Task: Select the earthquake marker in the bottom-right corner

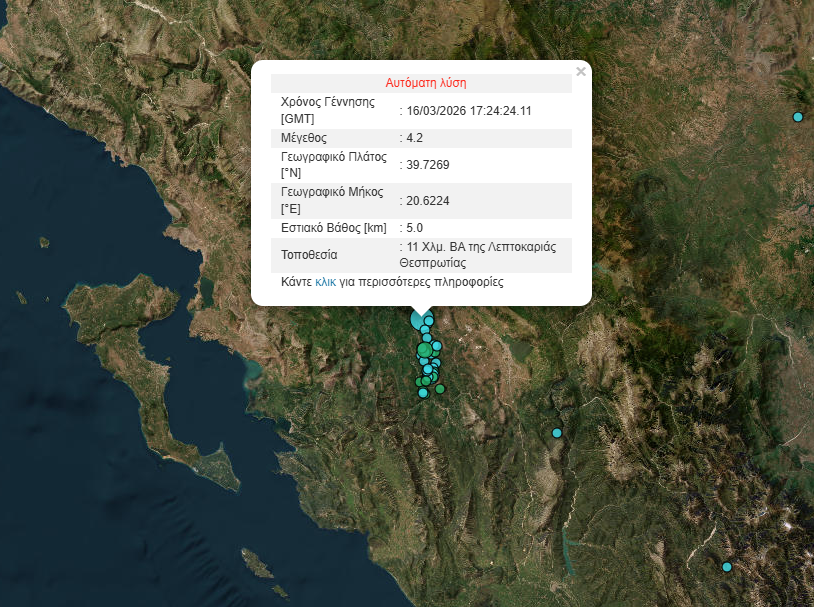Action: click(727, 567)
